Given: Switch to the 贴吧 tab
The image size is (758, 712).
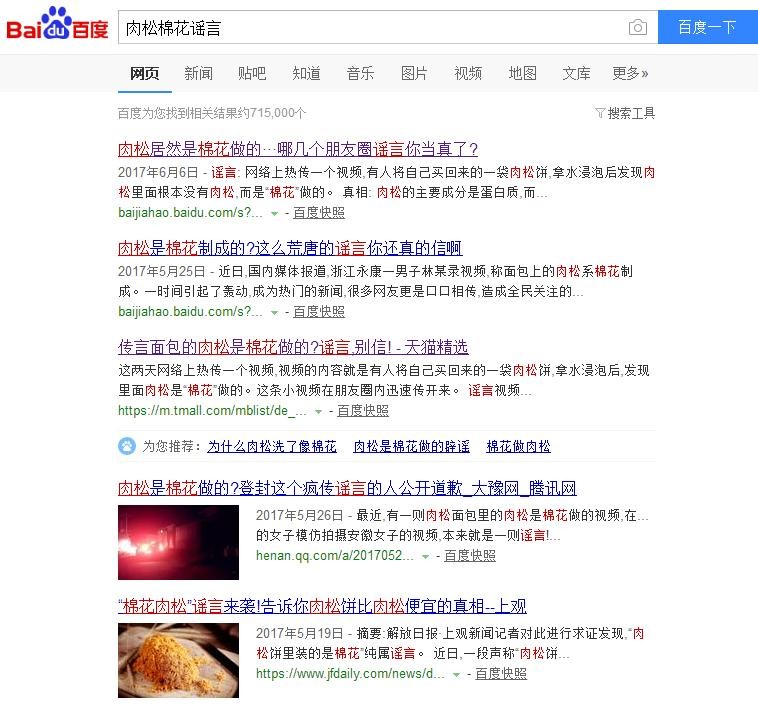Looking at the screenshot, I should click(252, 73).
